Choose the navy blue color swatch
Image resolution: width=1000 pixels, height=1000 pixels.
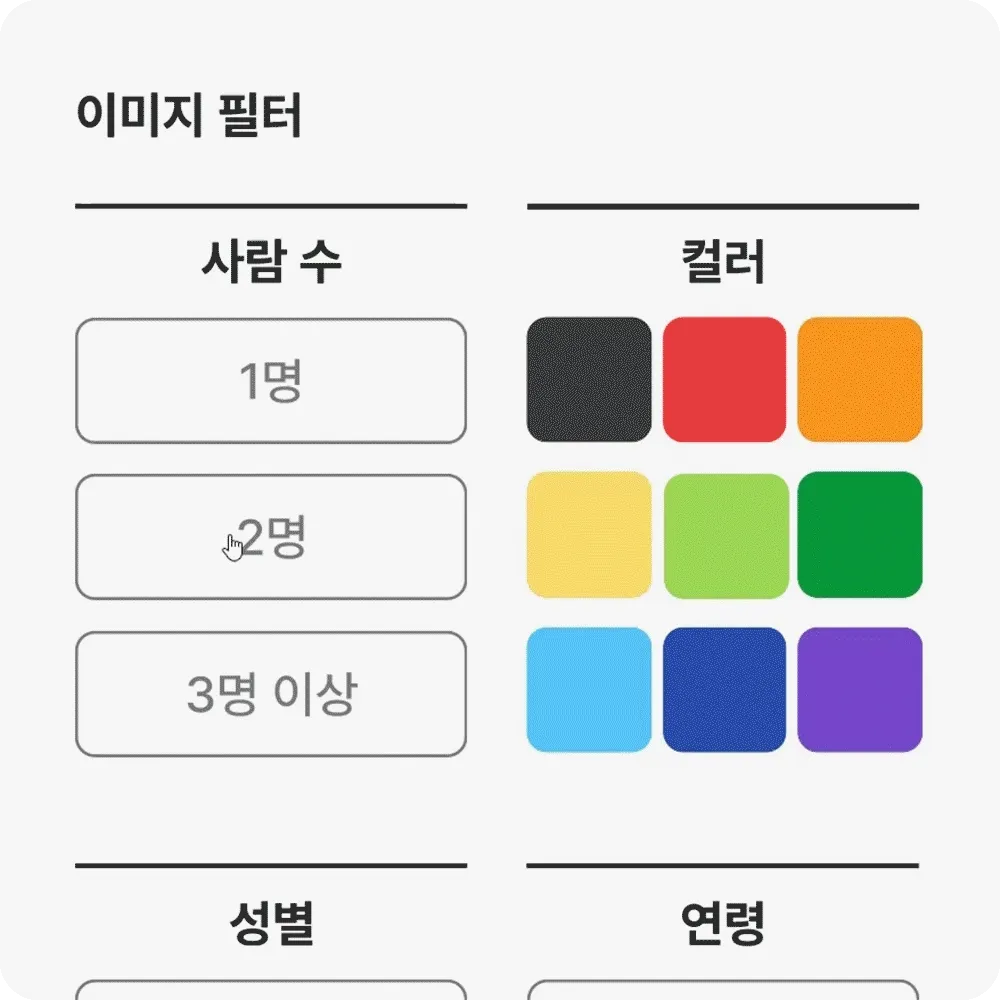[x=724, y=690]
